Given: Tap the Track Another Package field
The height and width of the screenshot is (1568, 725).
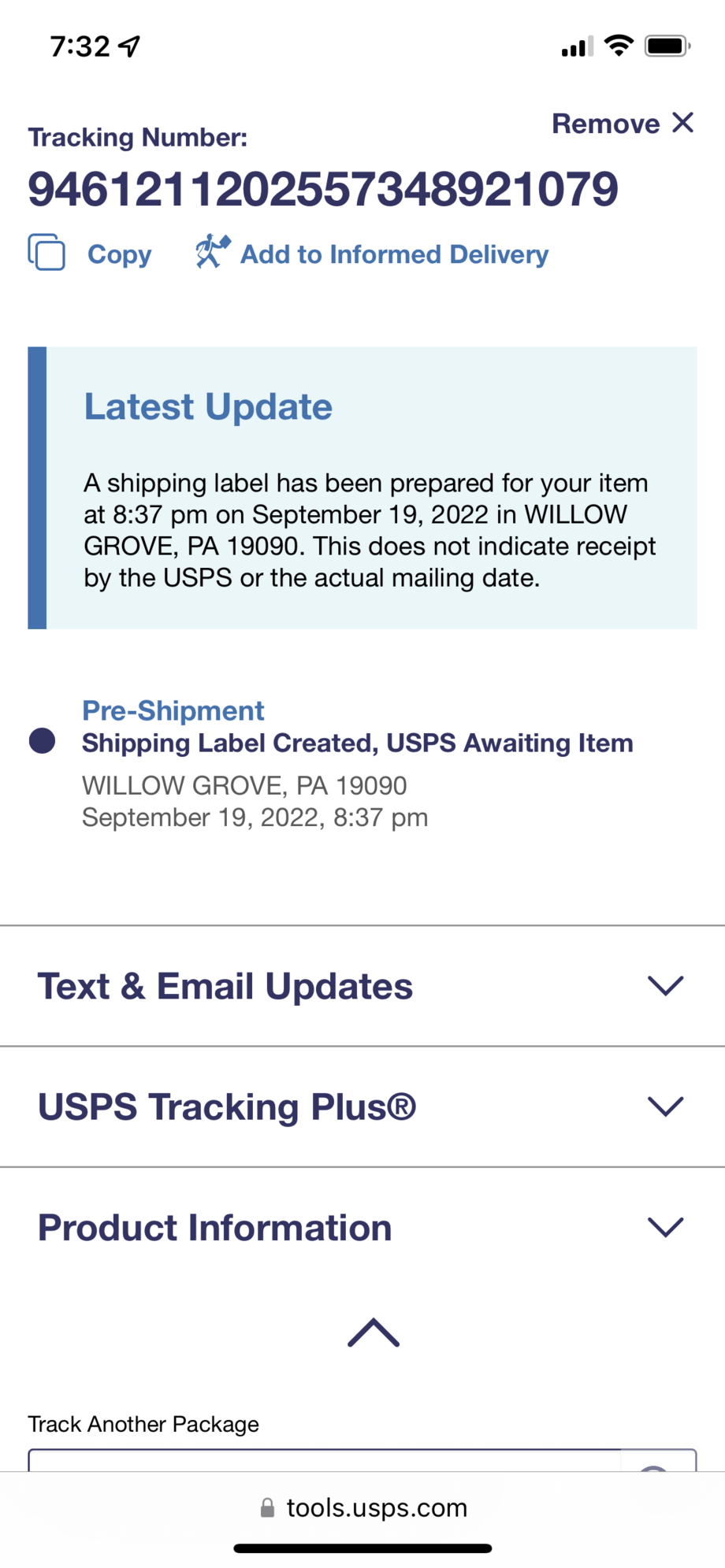Looking at the screenshot, I should click(x=323, y=1460).
